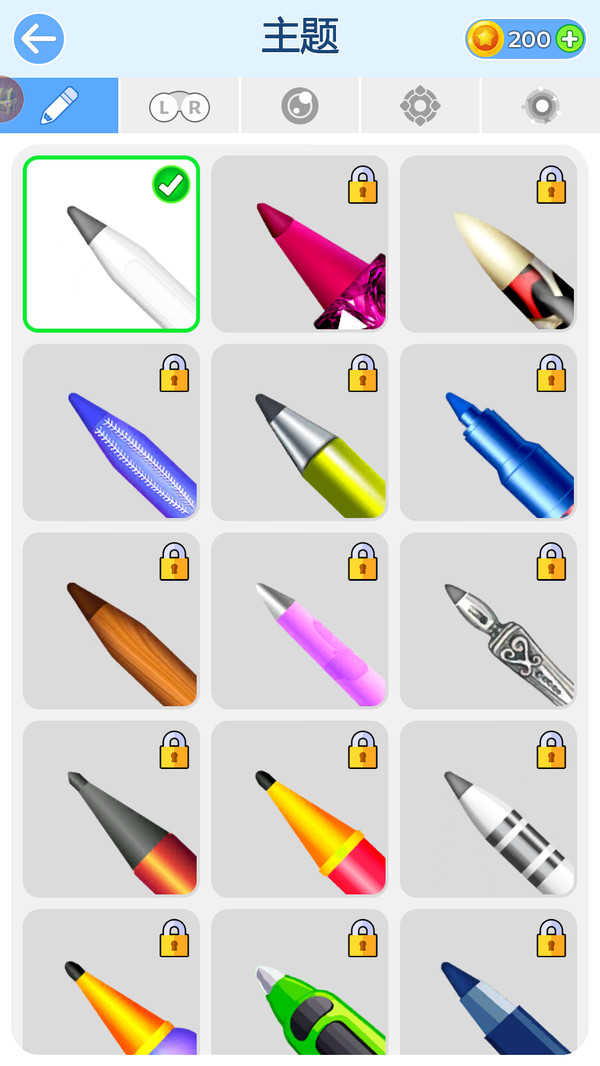Add more coins with the plus button
Screen dimensions: 600x1066
[570, 40]
